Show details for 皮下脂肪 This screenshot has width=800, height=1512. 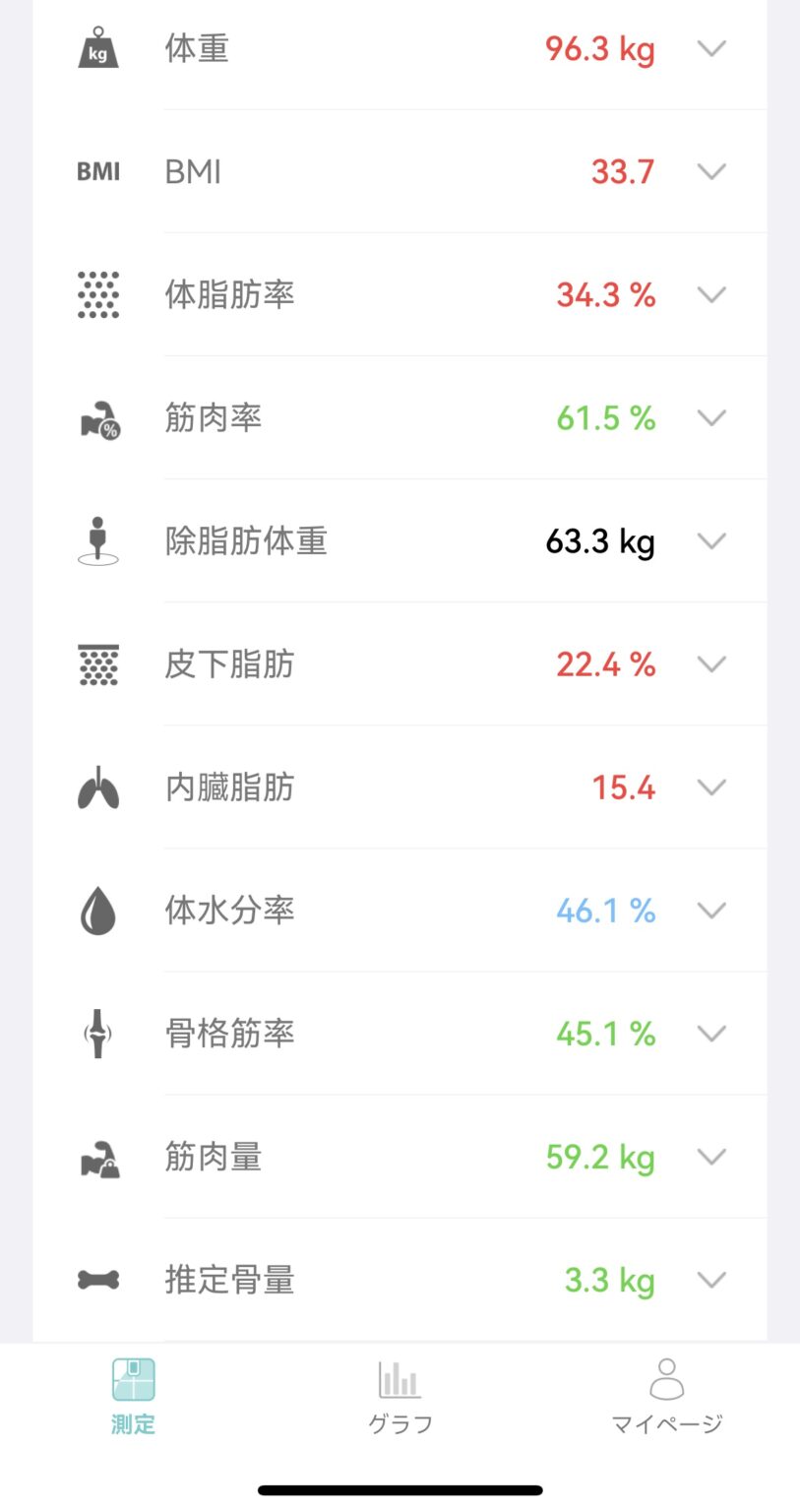coord(710,663)
